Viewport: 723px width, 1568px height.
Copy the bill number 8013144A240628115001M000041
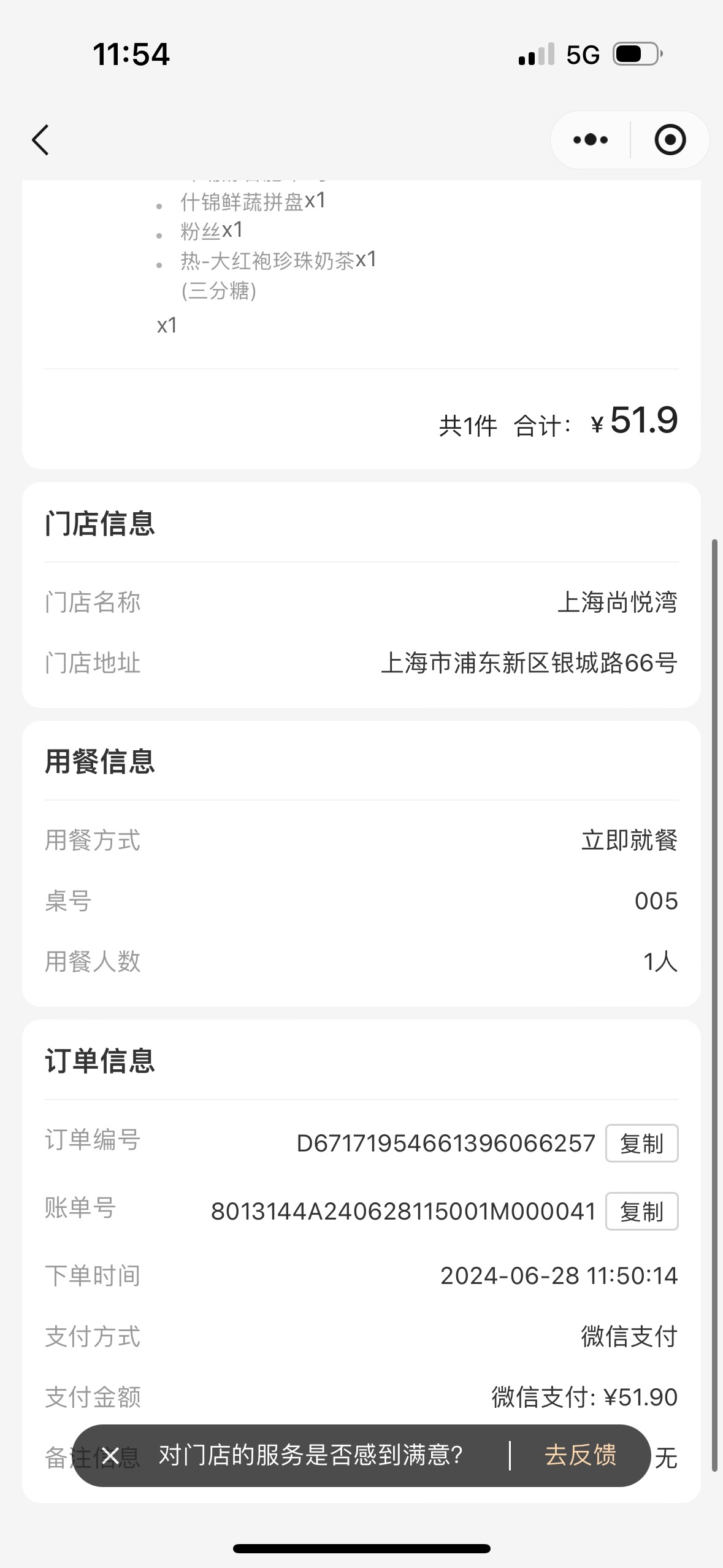pyautogui.click(x=641, y=1211)
